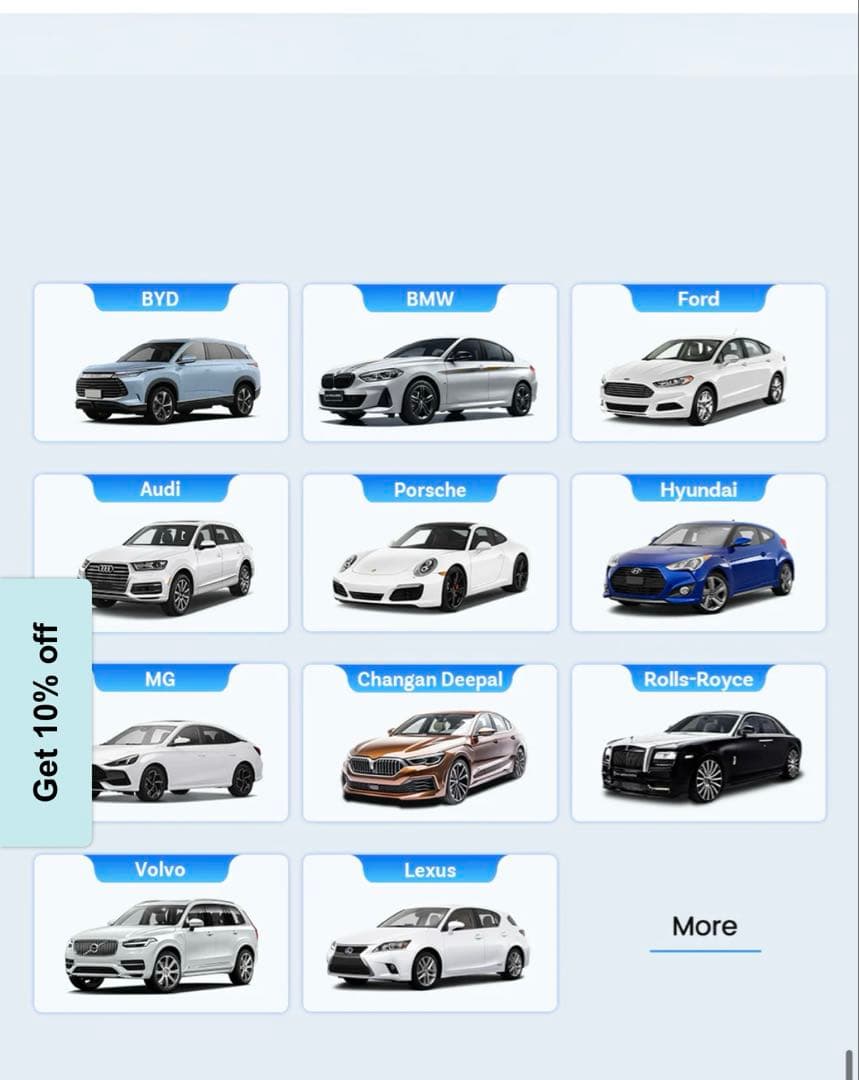Image resolution: width=859 pixels, height=1080 pixels.
Task: Open the Get 10% off side tab
Action: click(46, 712)
